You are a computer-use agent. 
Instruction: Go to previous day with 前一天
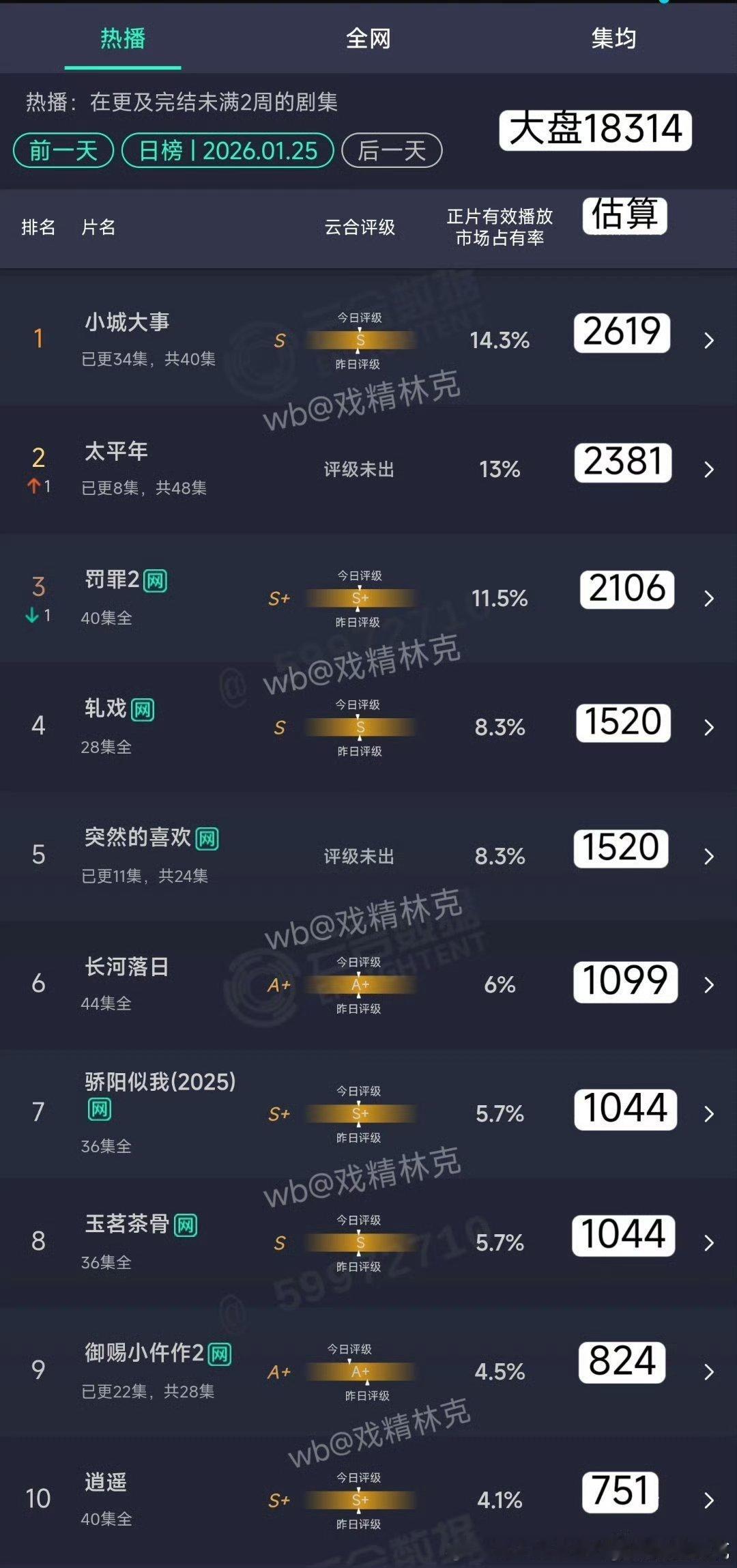click(x=63, y=152)
